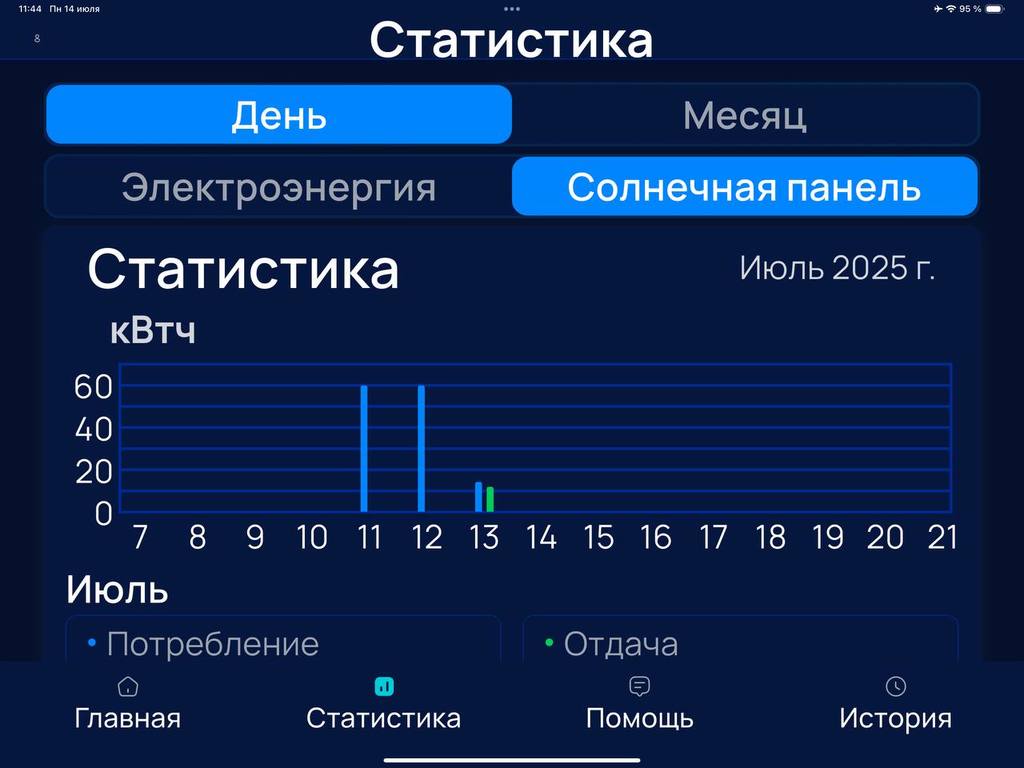1024x768 pixels.
Task: Open the История tab
Action: (x=895, y=703)
